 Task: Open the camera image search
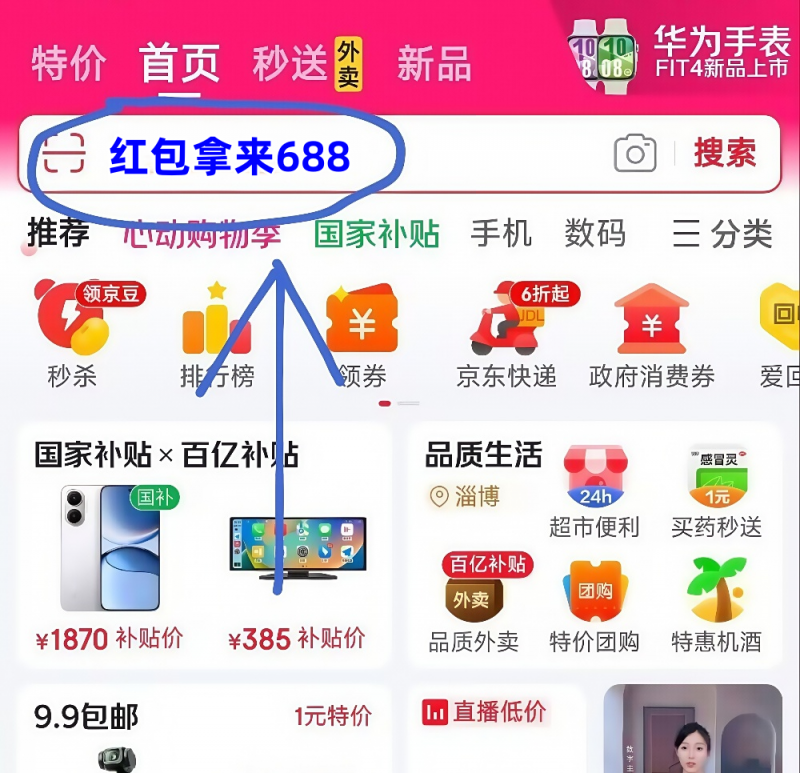click(x=635, y=154)
